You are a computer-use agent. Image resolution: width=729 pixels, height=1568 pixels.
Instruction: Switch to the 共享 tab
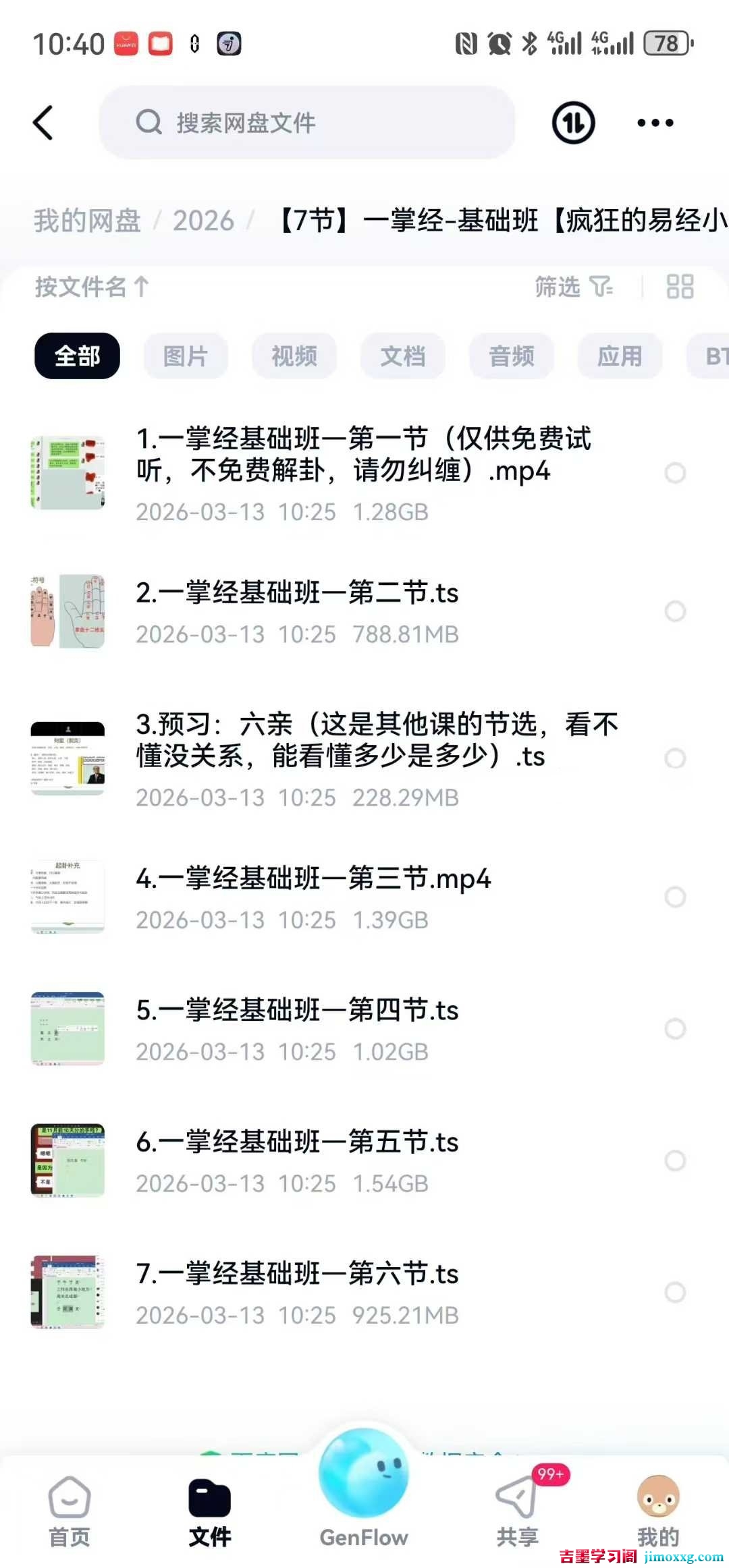click(517, 1511)
